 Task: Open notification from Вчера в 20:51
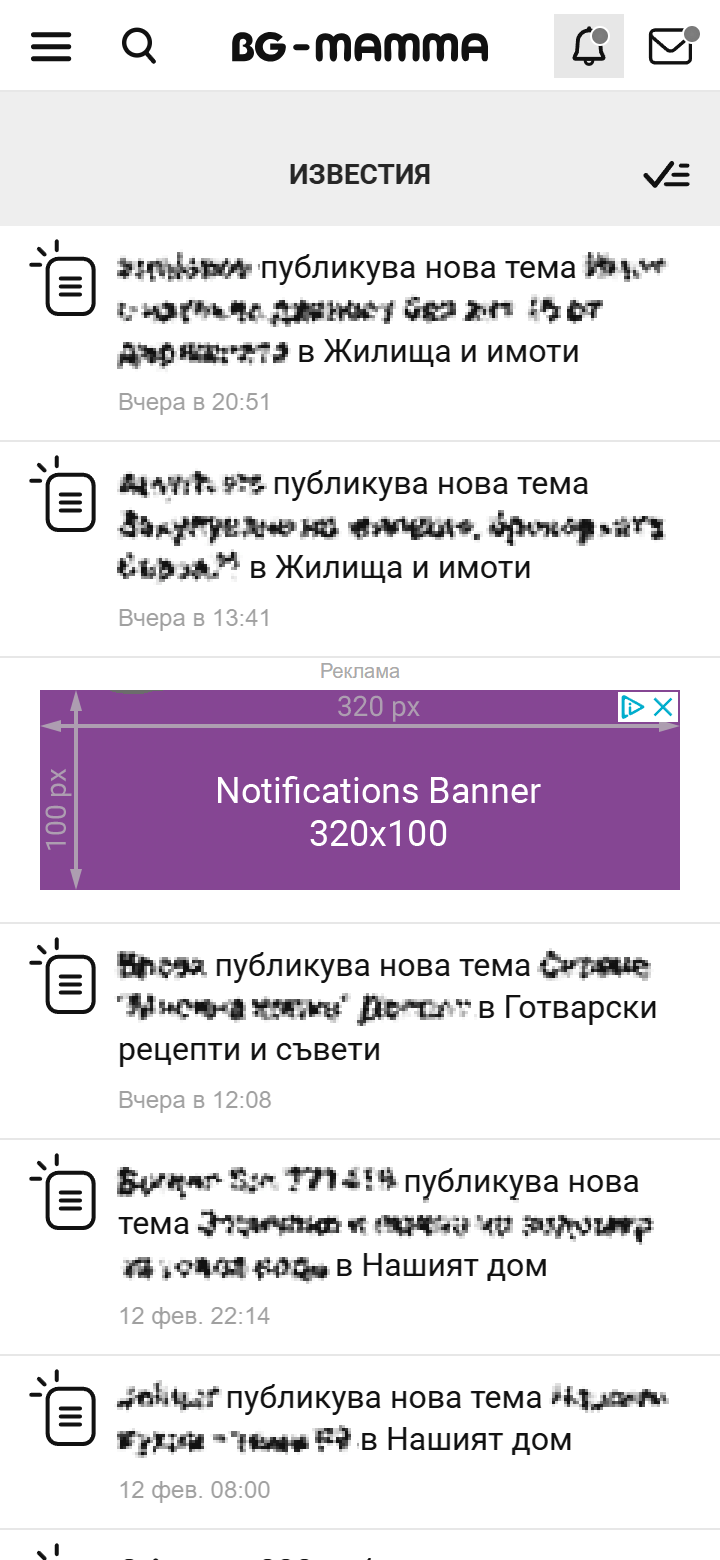(360, 333)
